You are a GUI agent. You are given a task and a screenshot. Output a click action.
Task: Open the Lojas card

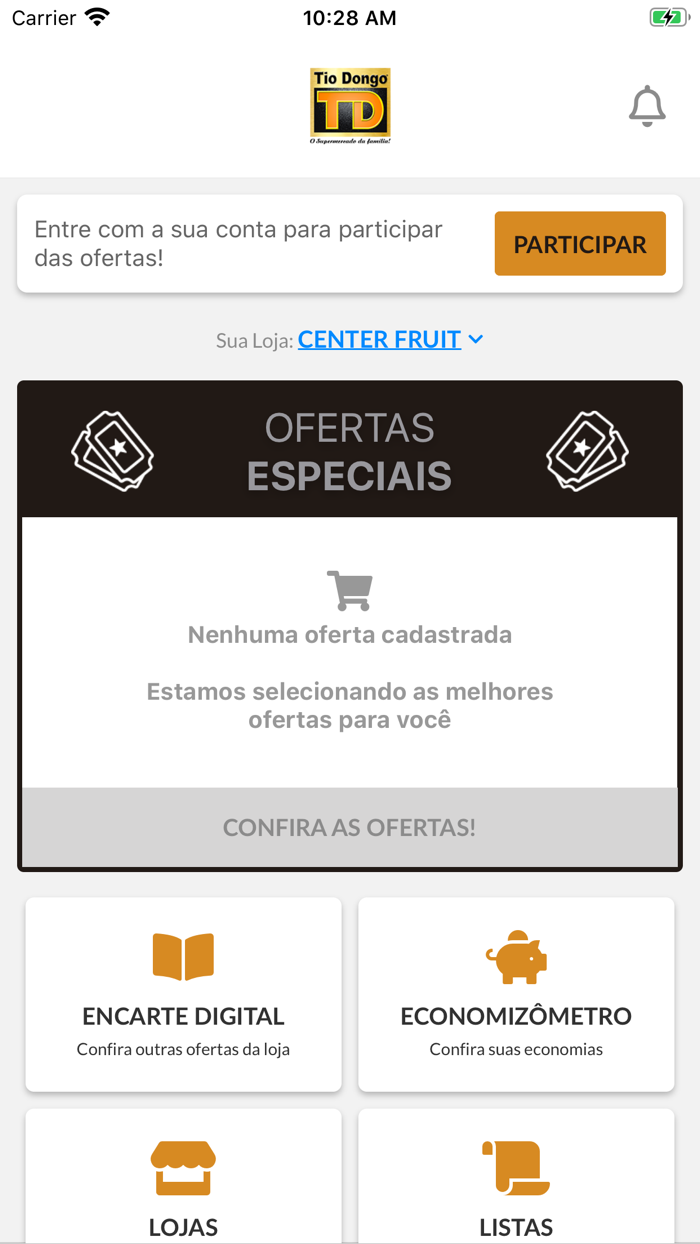(183, 1180)
